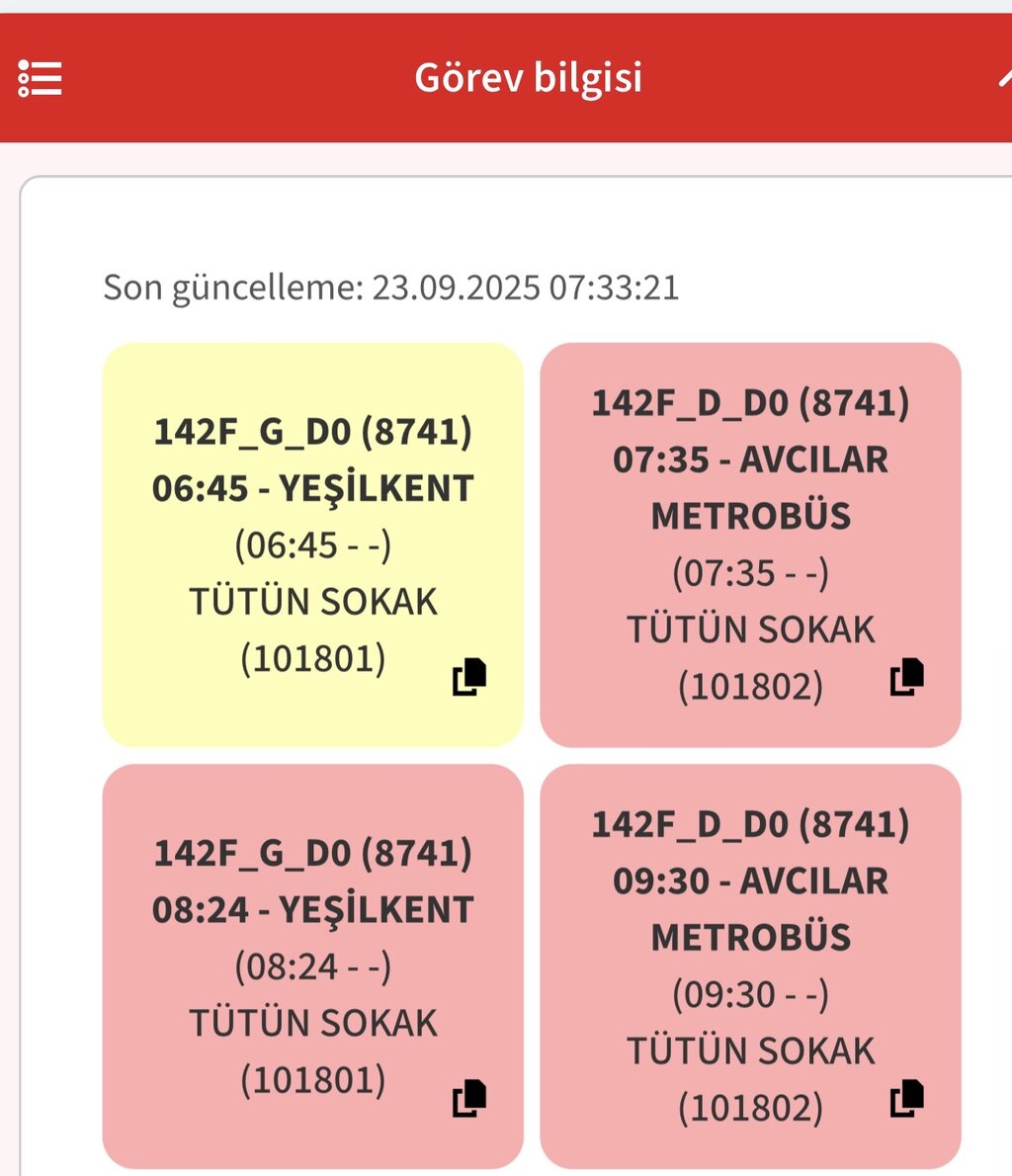This screenshot has width=1012, height=1176.
Task: Copy the 09:30 AVCILAR METROBÜS task details
Action: (907, 1098)
